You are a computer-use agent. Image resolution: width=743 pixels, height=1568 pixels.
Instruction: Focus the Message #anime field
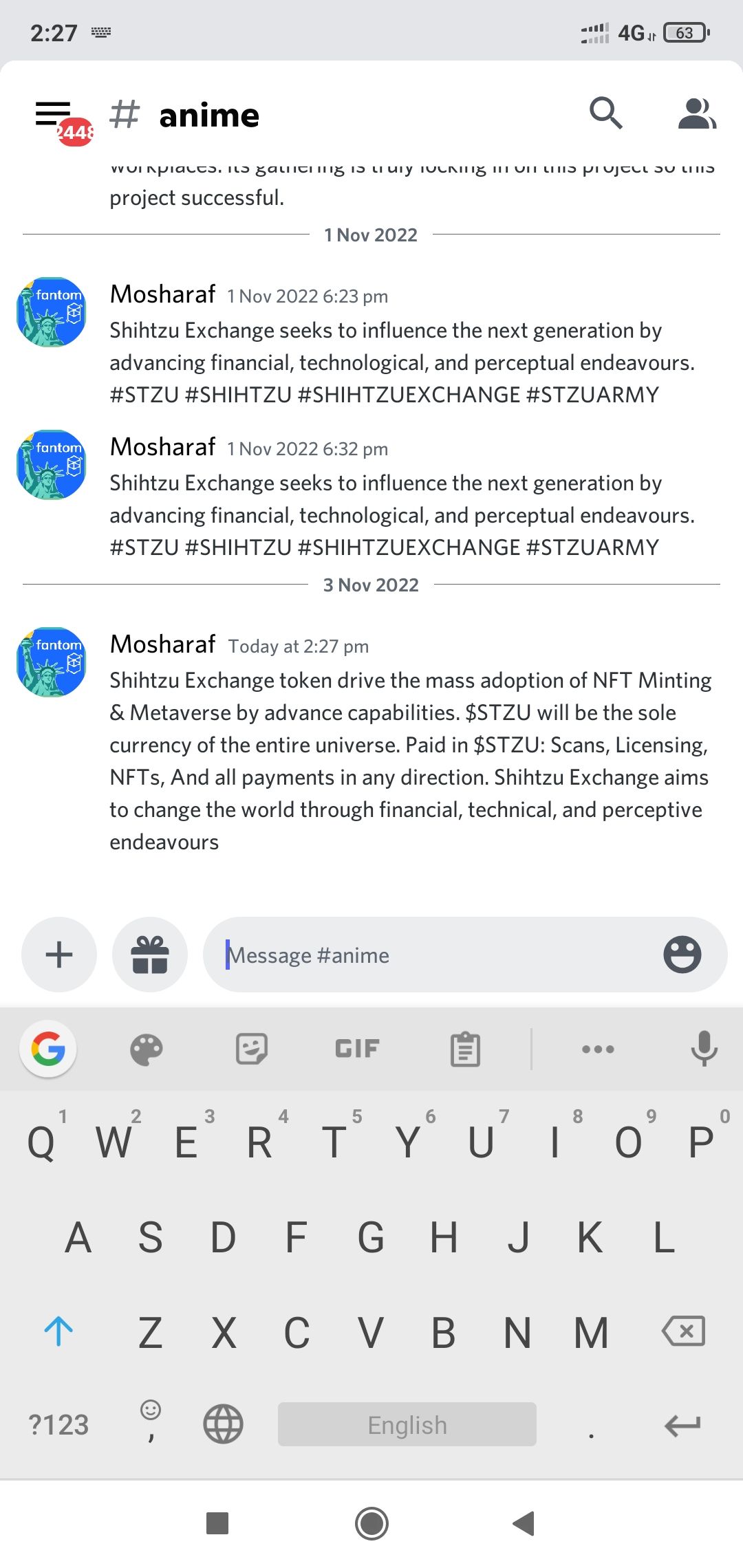[x=433, y=955]
